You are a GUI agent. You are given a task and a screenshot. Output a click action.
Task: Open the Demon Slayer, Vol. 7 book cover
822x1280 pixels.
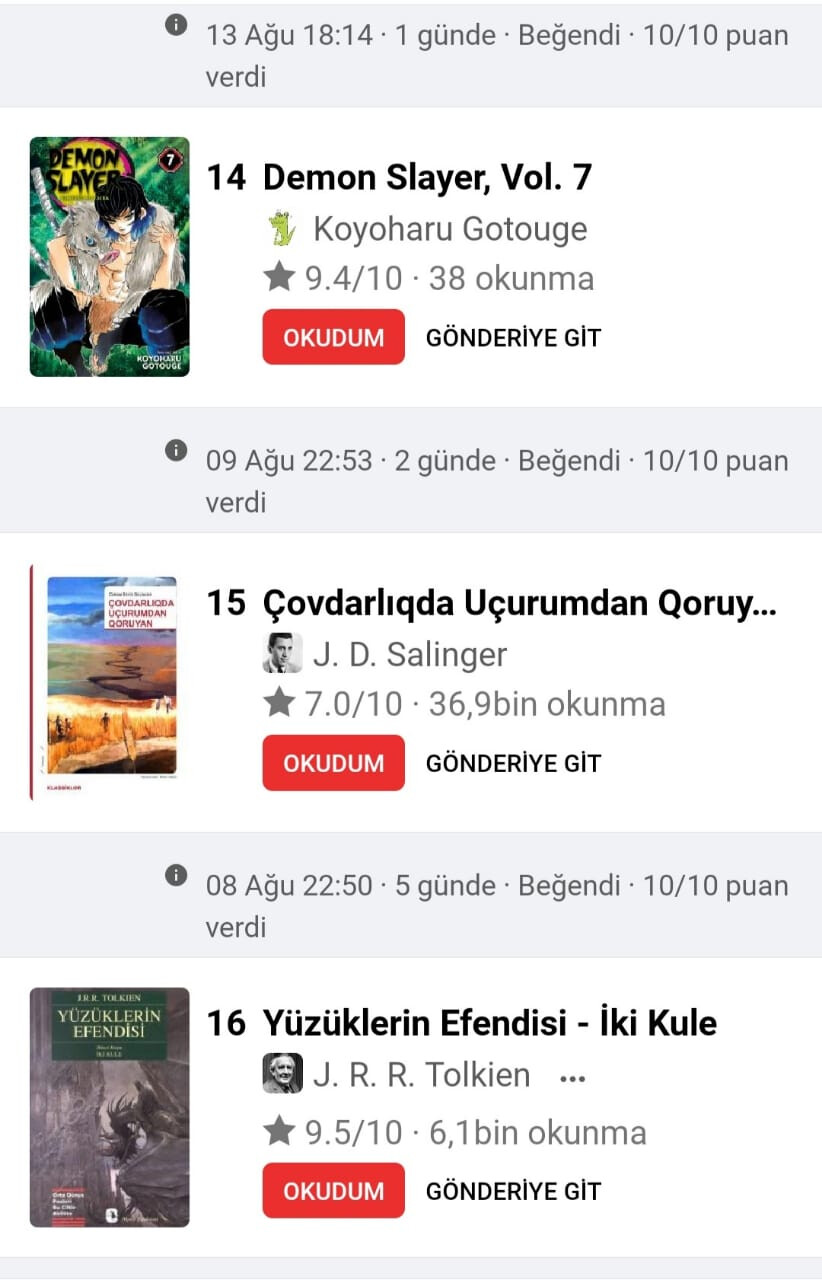(x=110, y=257)
